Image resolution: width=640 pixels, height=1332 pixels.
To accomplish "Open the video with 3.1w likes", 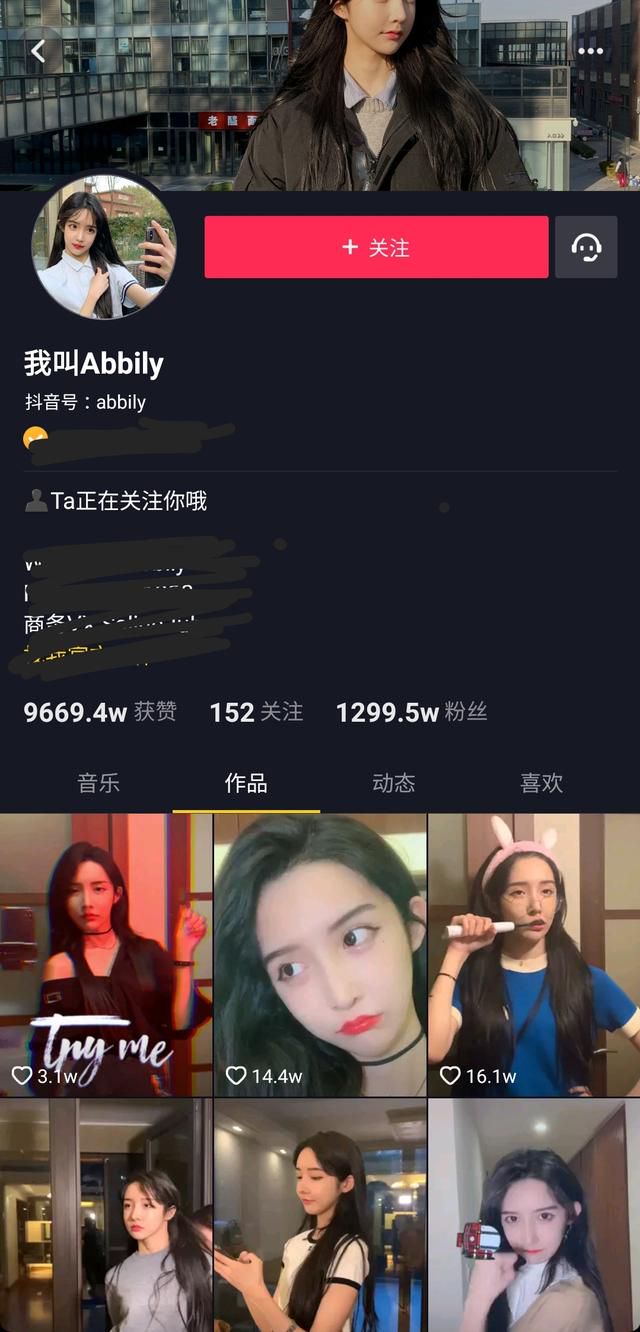I will click(x=106, y=955).
